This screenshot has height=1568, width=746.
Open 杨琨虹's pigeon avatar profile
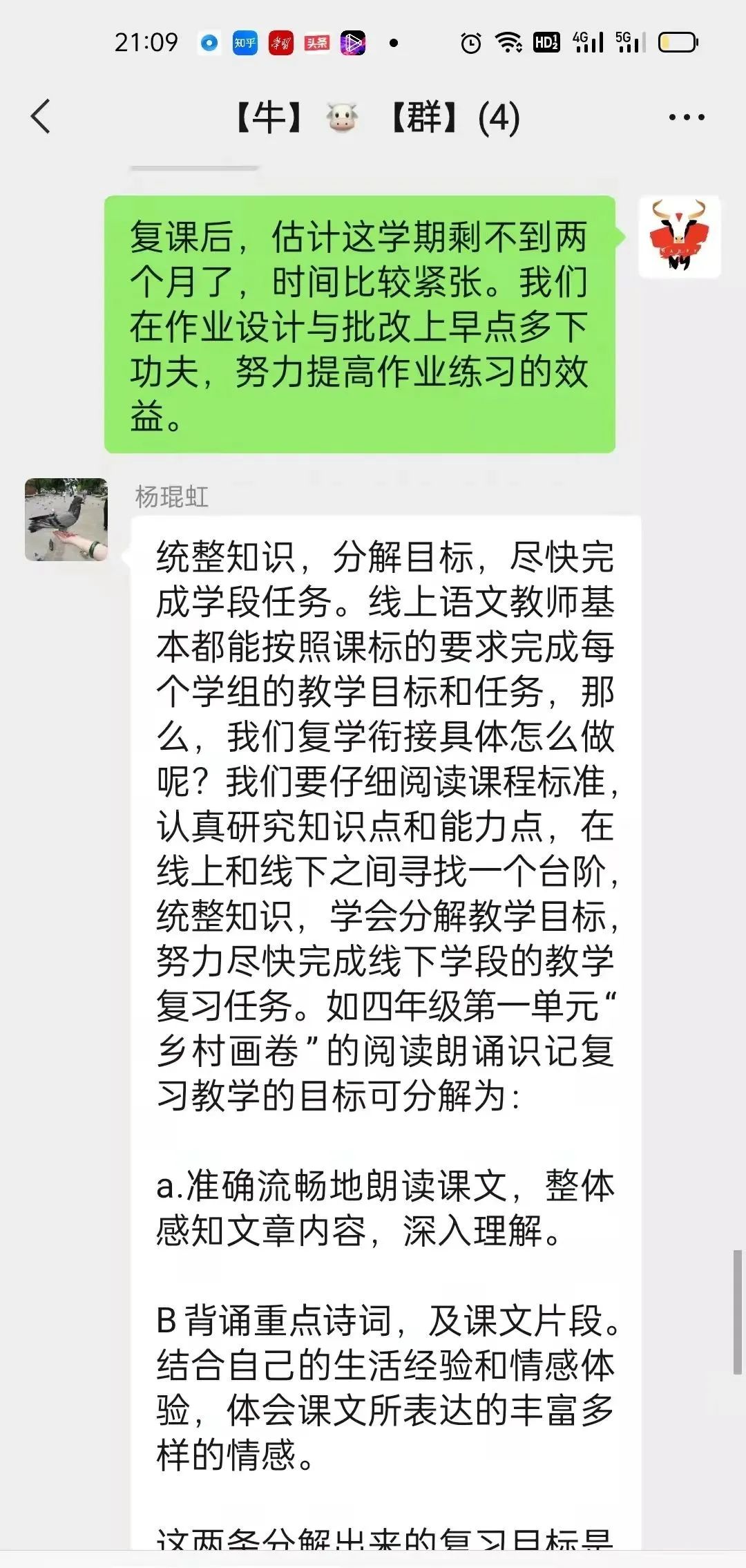pyautogui.click(x=66, y=520)
